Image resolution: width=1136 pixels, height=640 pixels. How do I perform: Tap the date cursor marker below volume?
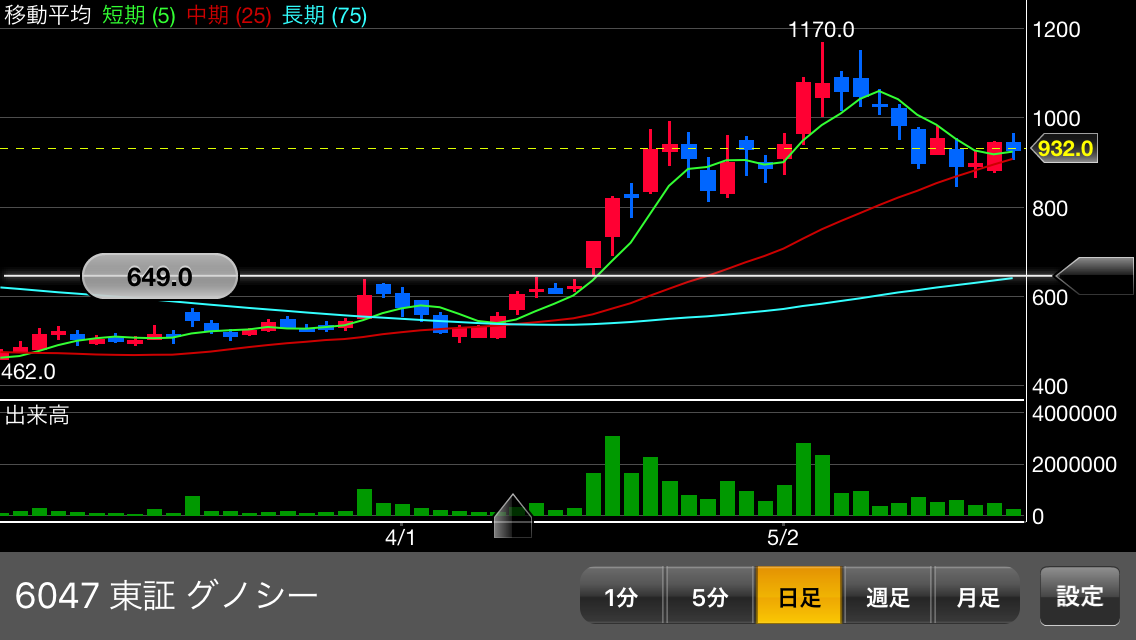[513, 517]
